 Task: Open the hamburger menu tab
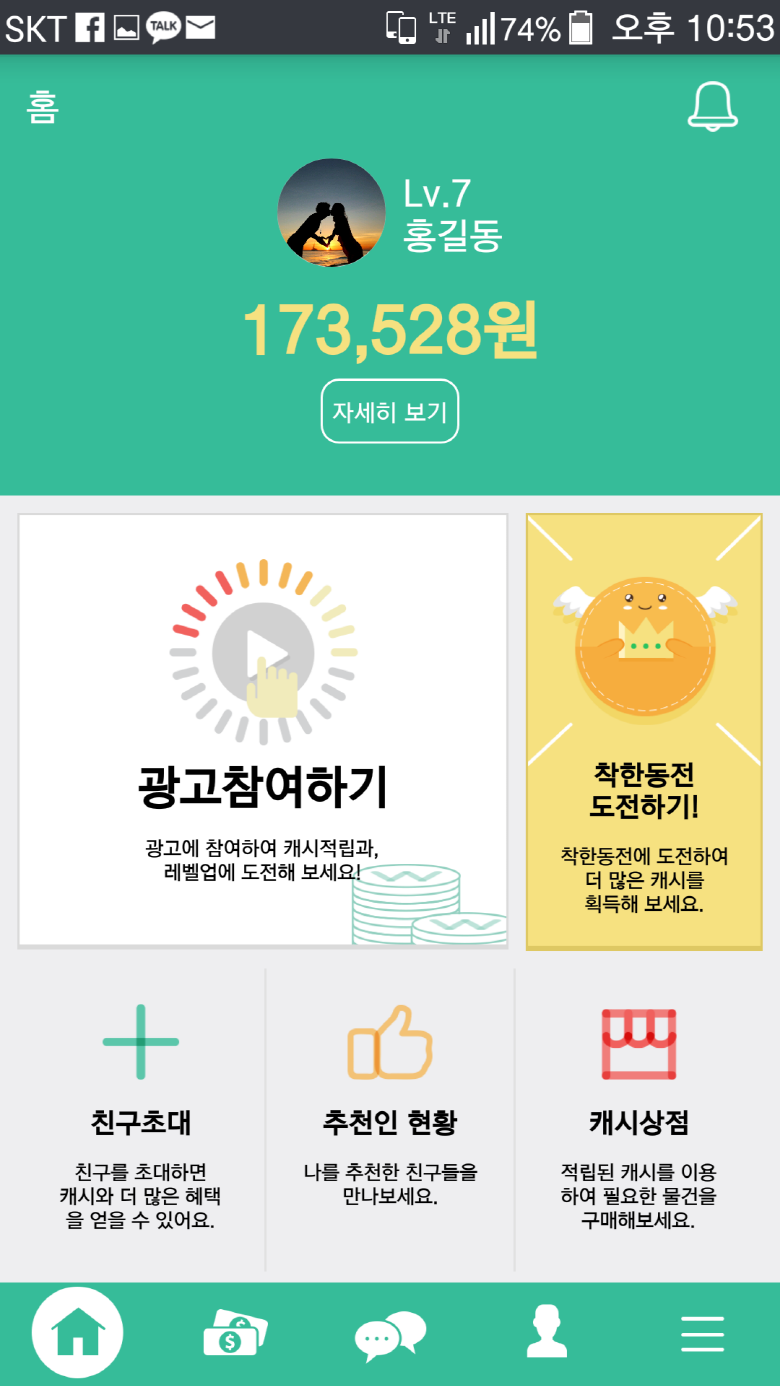pyautogui.click(x=702, y=1334)
